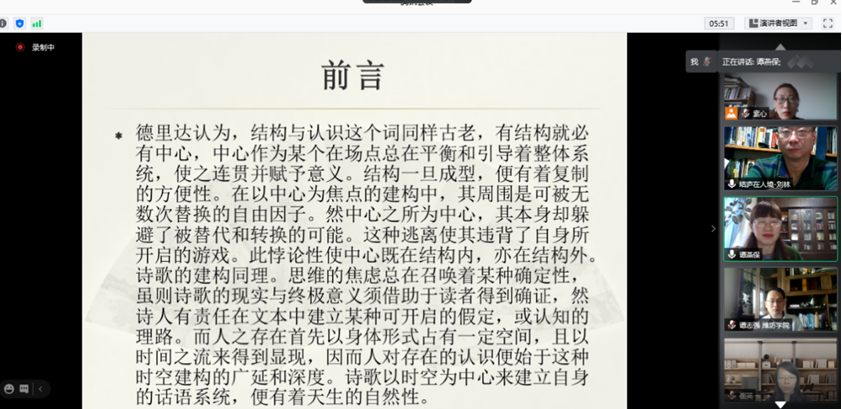Show next participant videos
This screenshot has height=409, width=842.
[x=780, y=404]
